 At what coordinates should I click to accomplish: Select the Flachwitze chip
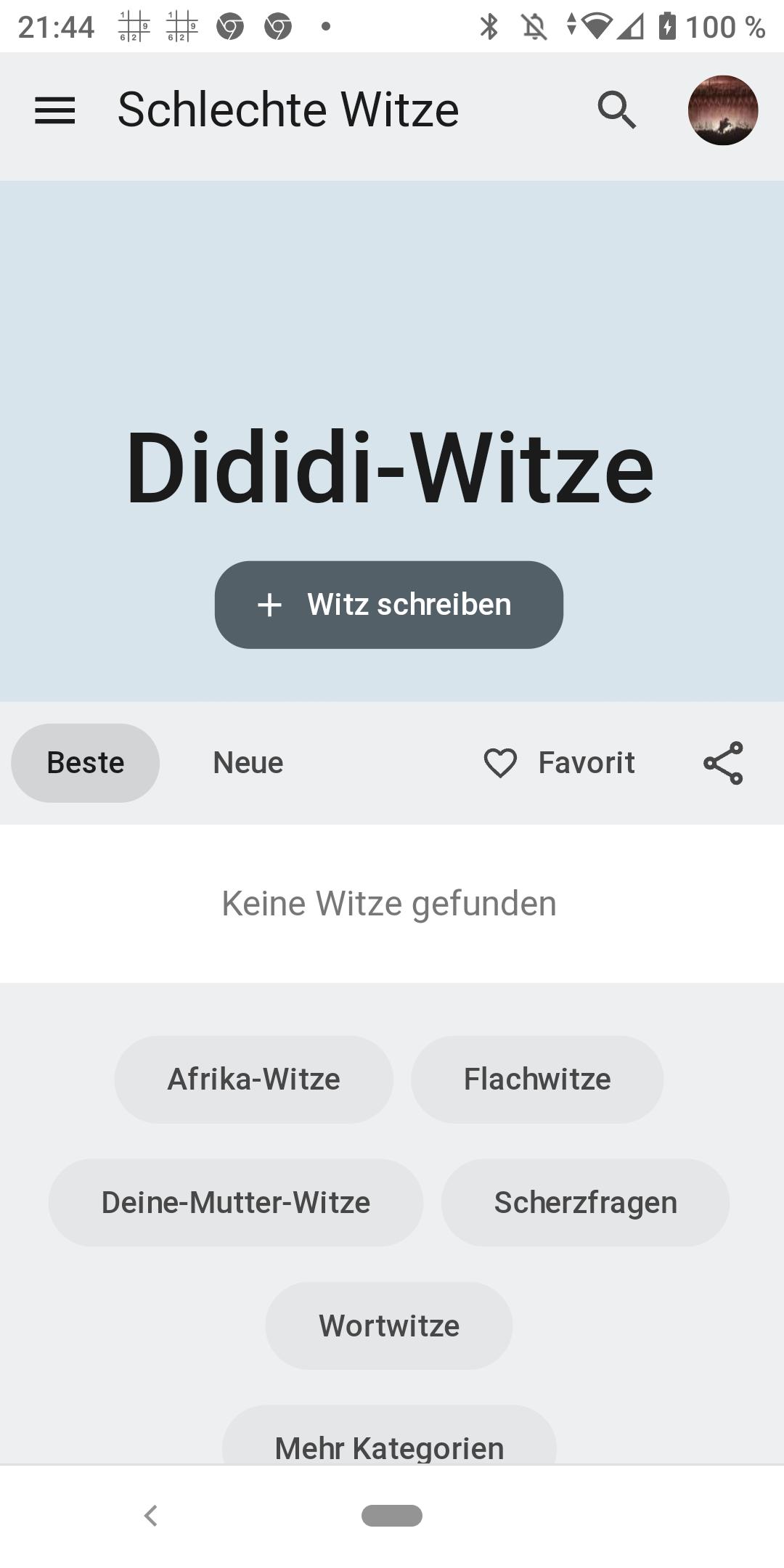click(x=537, y=1079)
